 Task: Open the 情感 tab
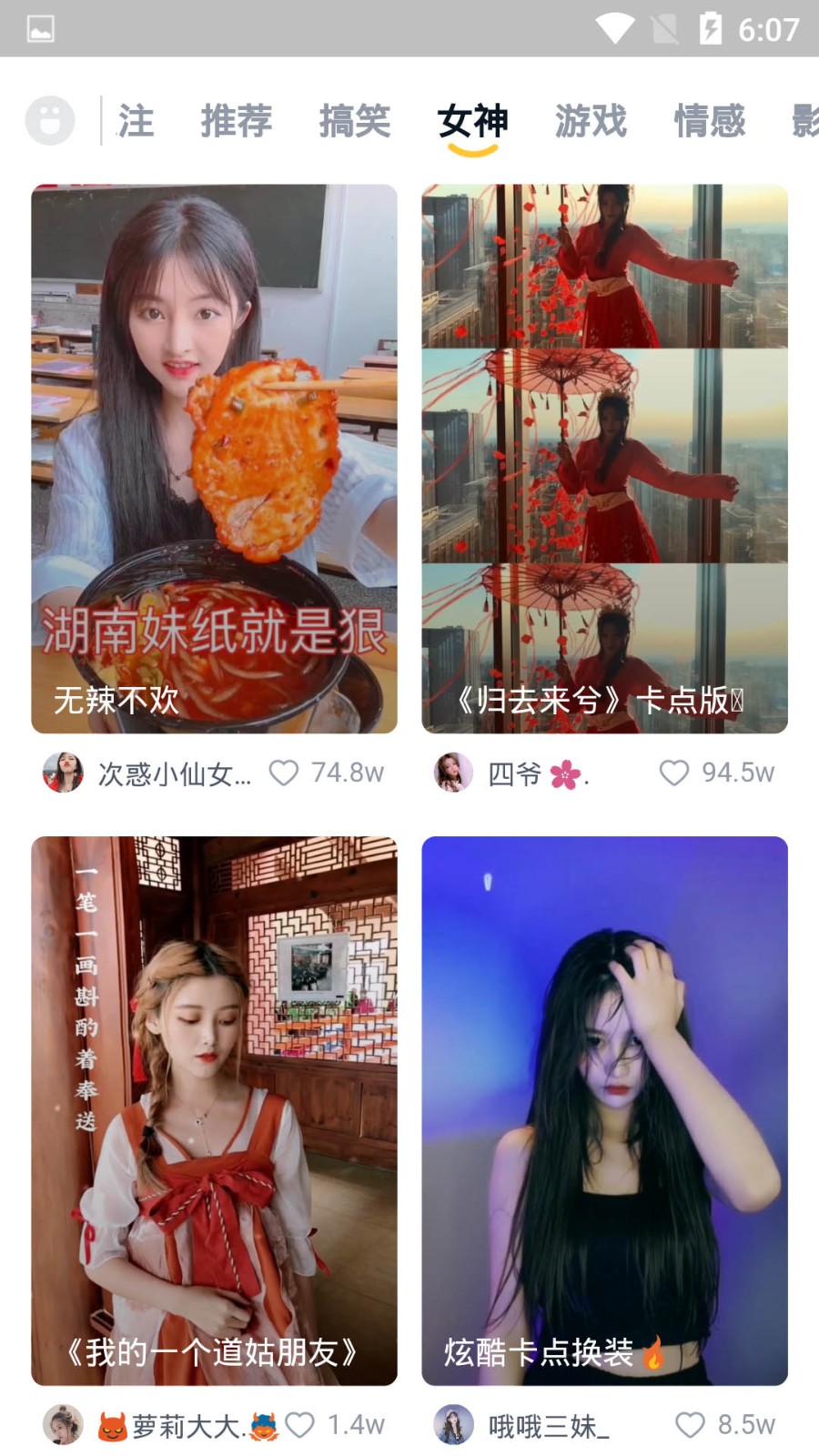pos(710,121)
